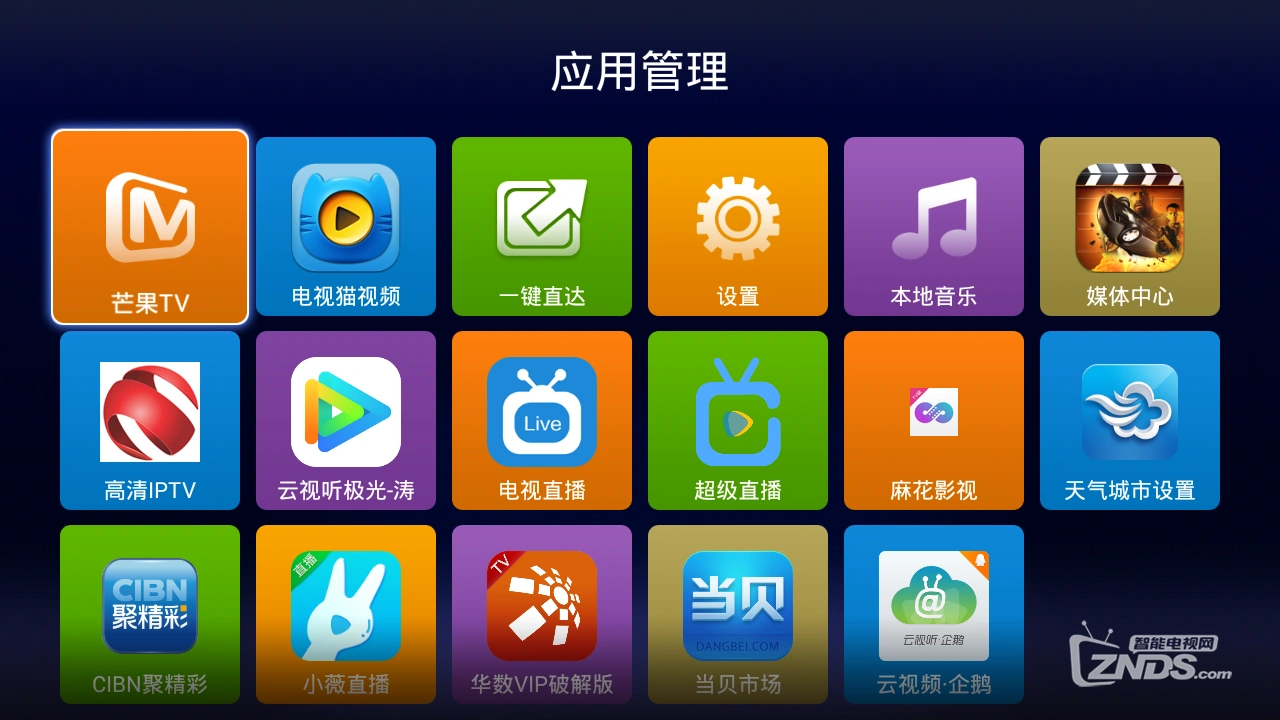The image size is (1280, 720).
Task: Launch 电视猫视频
Action: coord(346,226)
